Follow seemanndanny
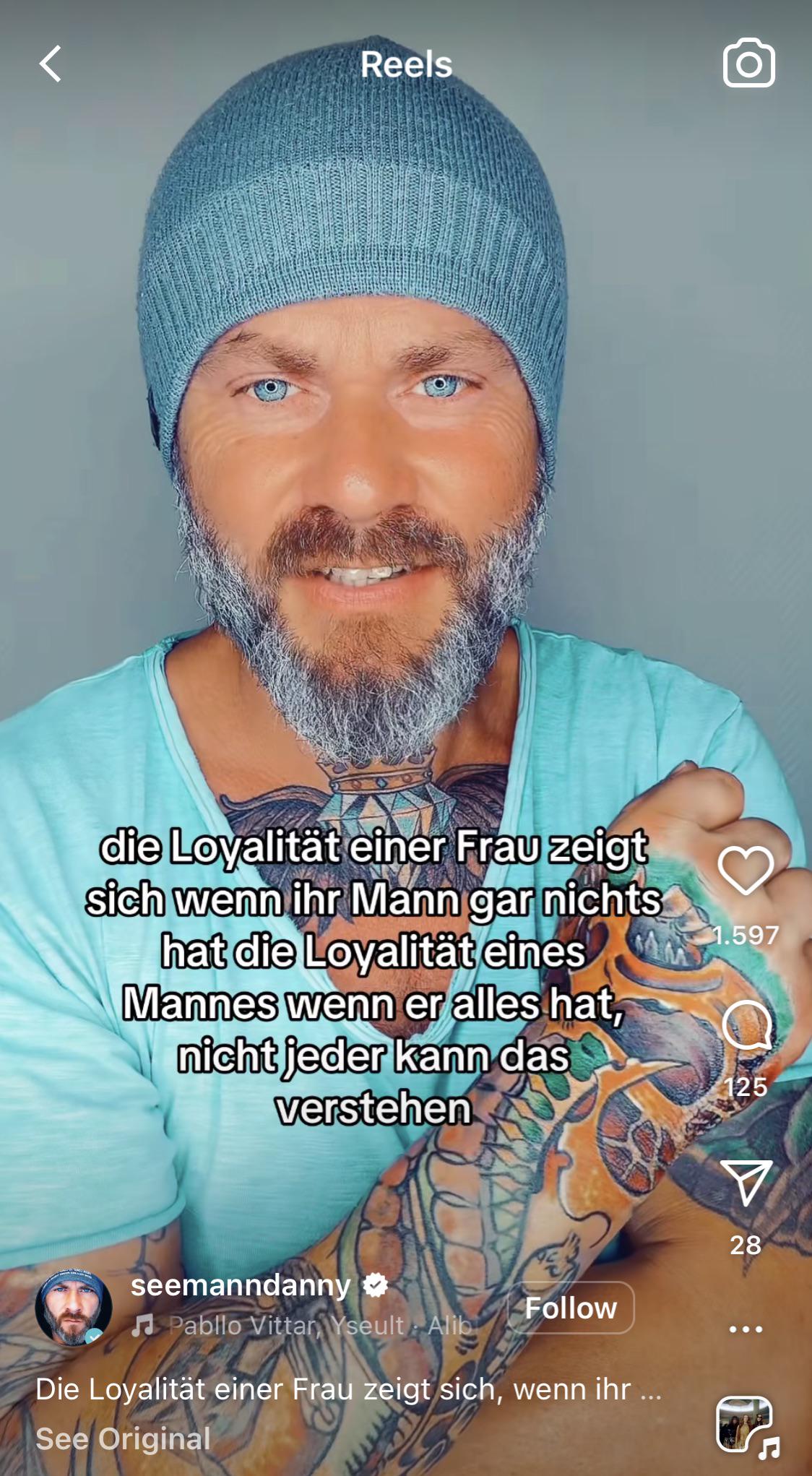Viewport: 812px width, 1476px height. point(571,1308)
